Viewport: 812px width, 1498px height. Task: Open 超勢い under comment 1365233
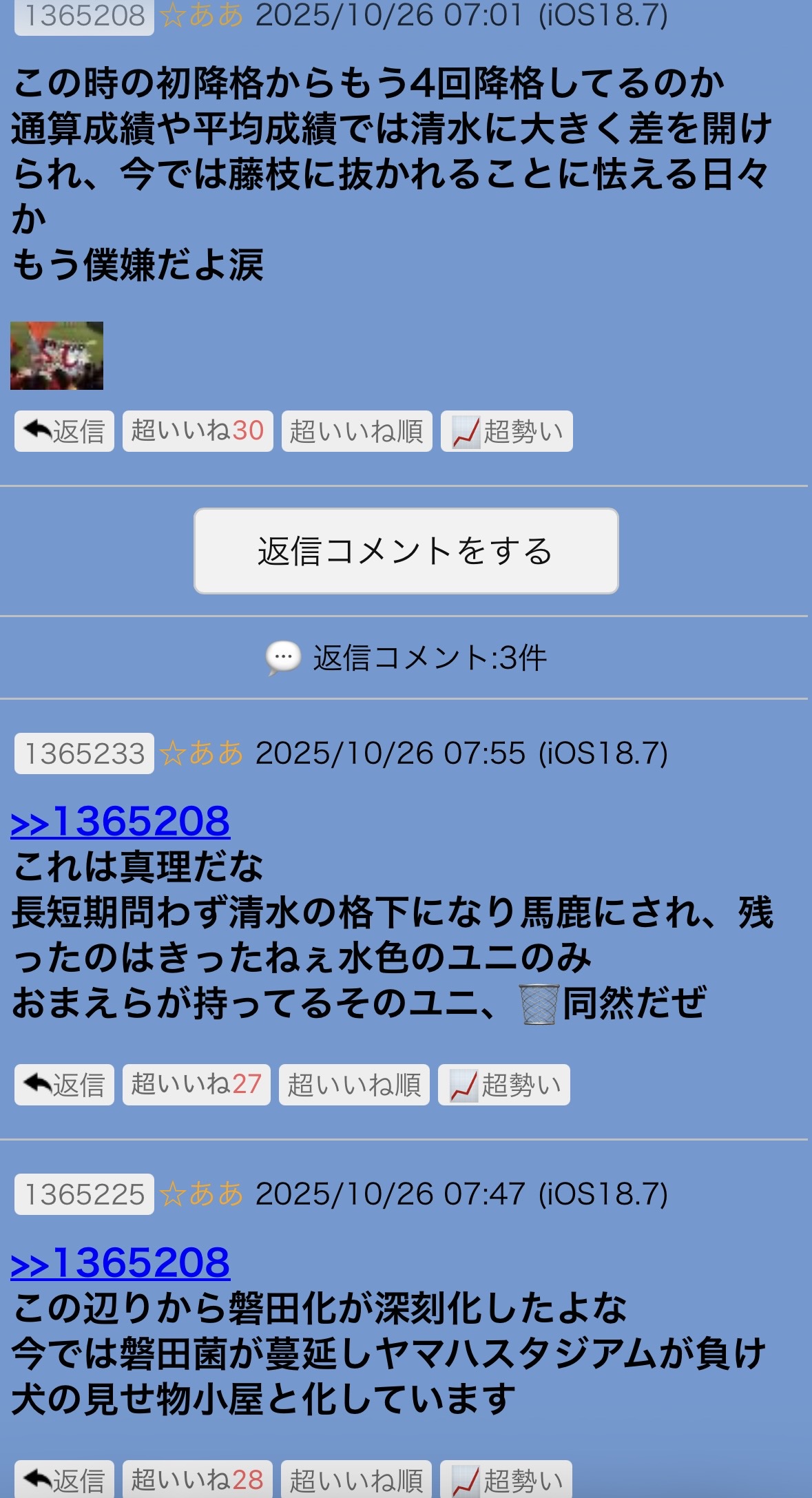pyautogui.click(x=504, y=1085)
